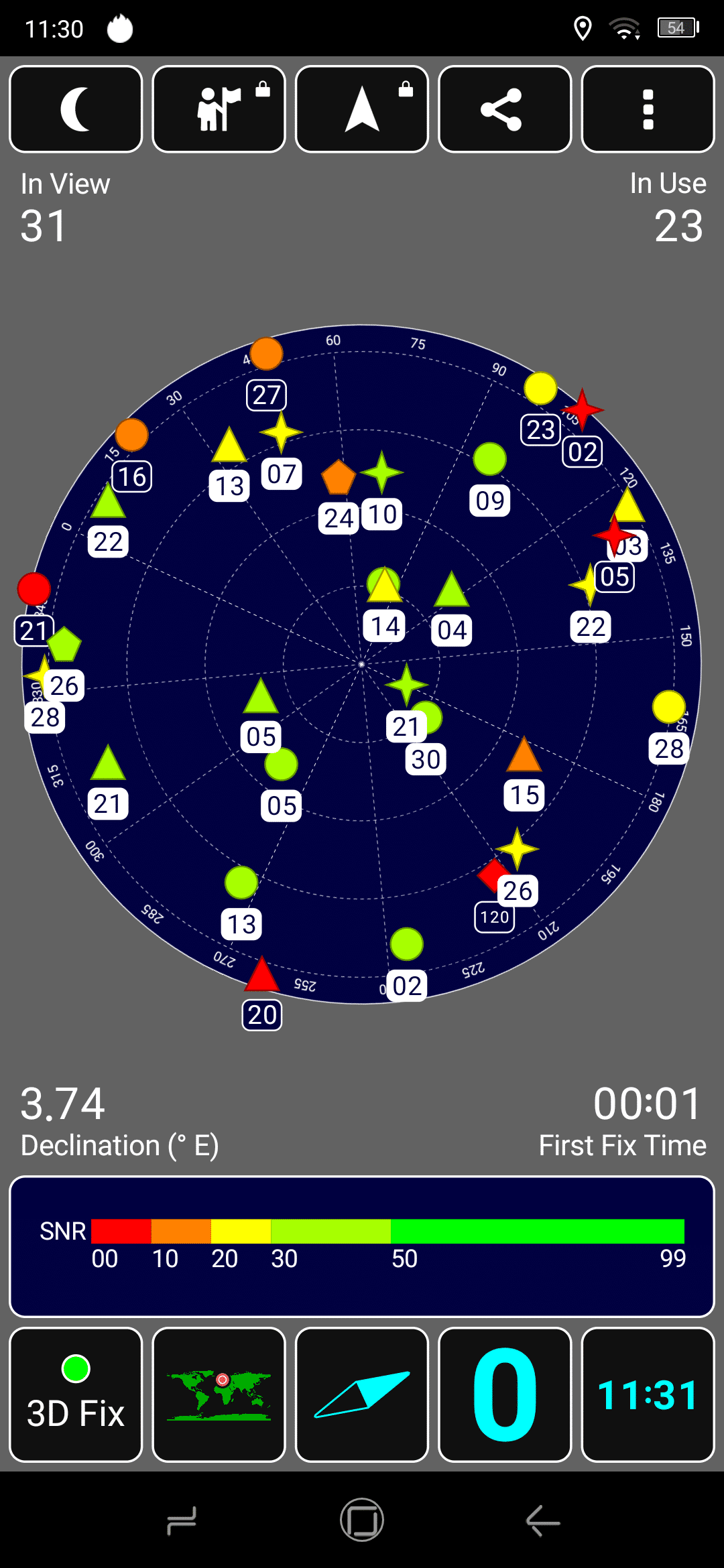This screenshot has width=724, height=1568.
Task: Open the 11:31 time panel
Action: (x=648, y=1394)
